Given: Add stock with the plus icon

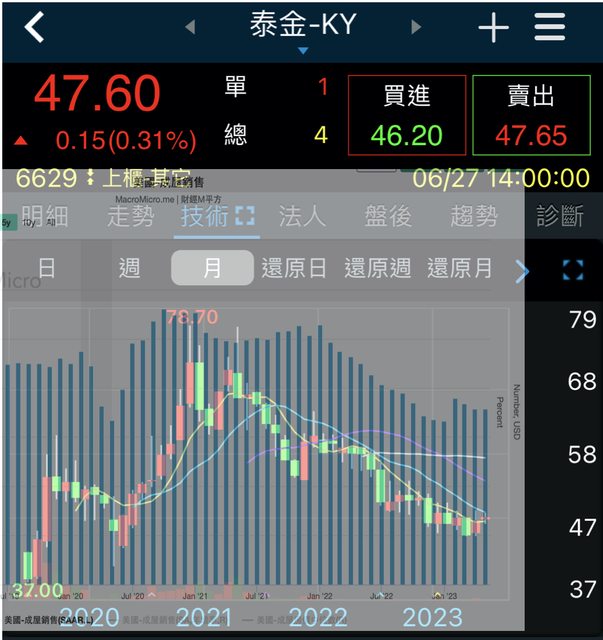Looking at the screenshot, I should click(x=493, y=28).
